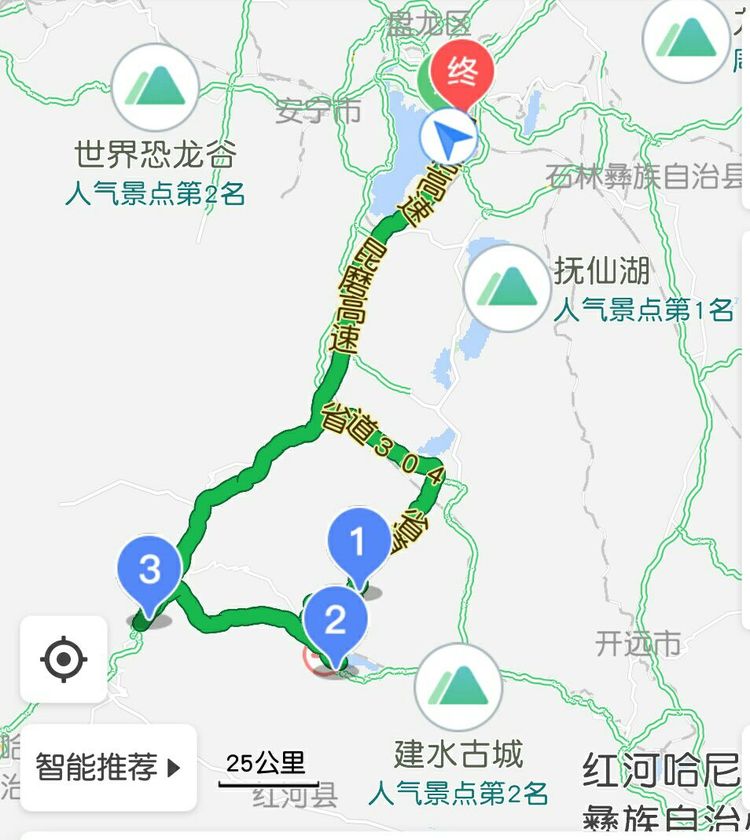The image size is (750, 840).
Task: Select waypoint marker 1 on the route
Action: click(x=359, y=543)
